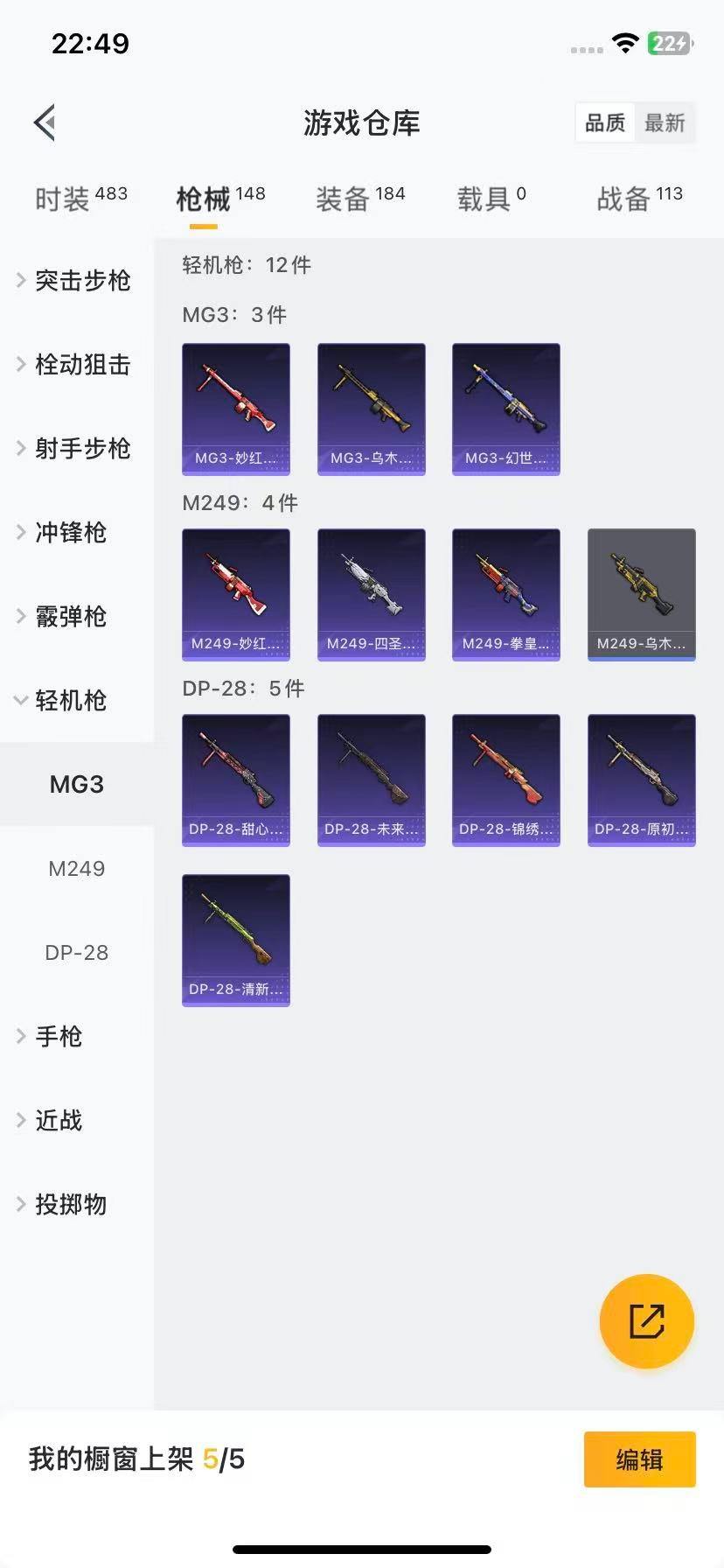Switch to the 战备 tab
The height and width of the screenshot is (1568, 724).
pyautogui.click(x=638, y=199)
